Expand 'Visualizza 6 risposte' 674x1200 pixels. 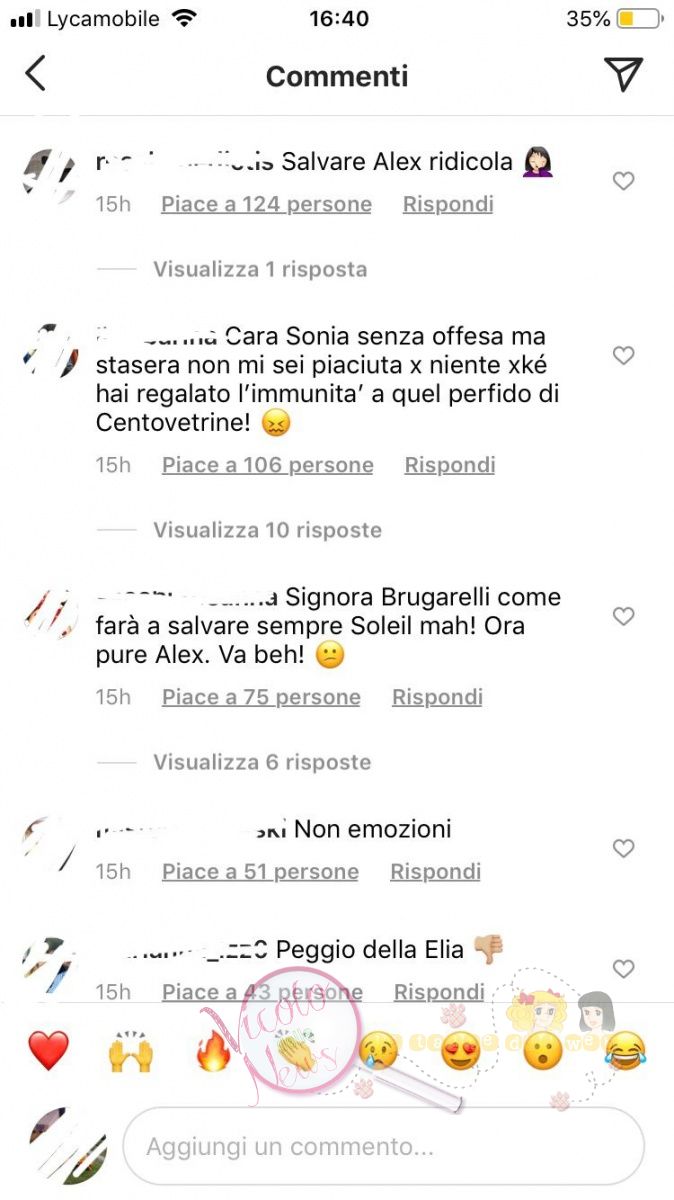[x=261, y=762]
